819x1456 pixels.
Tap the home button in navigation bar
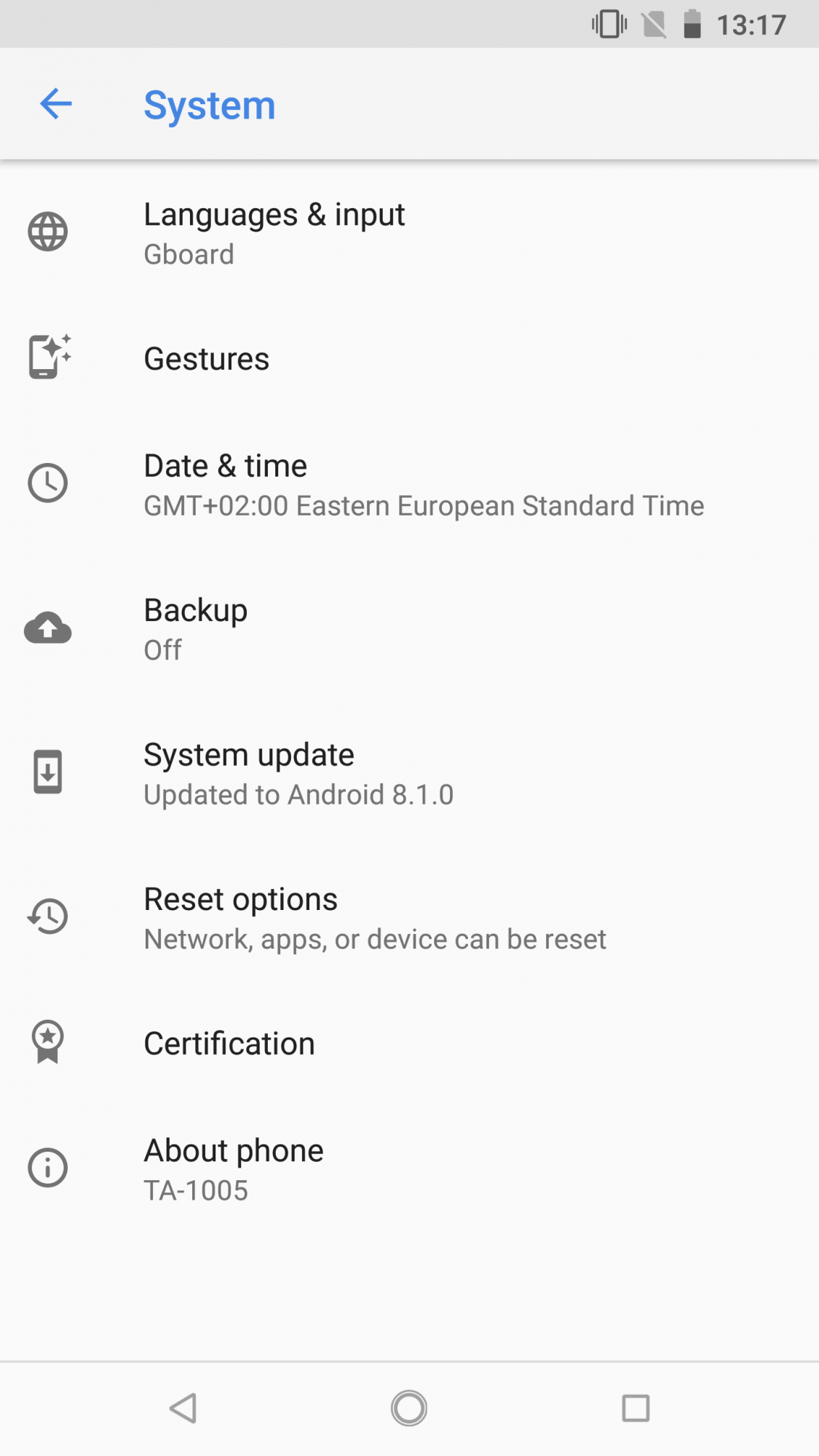[x=409, y=1408]
